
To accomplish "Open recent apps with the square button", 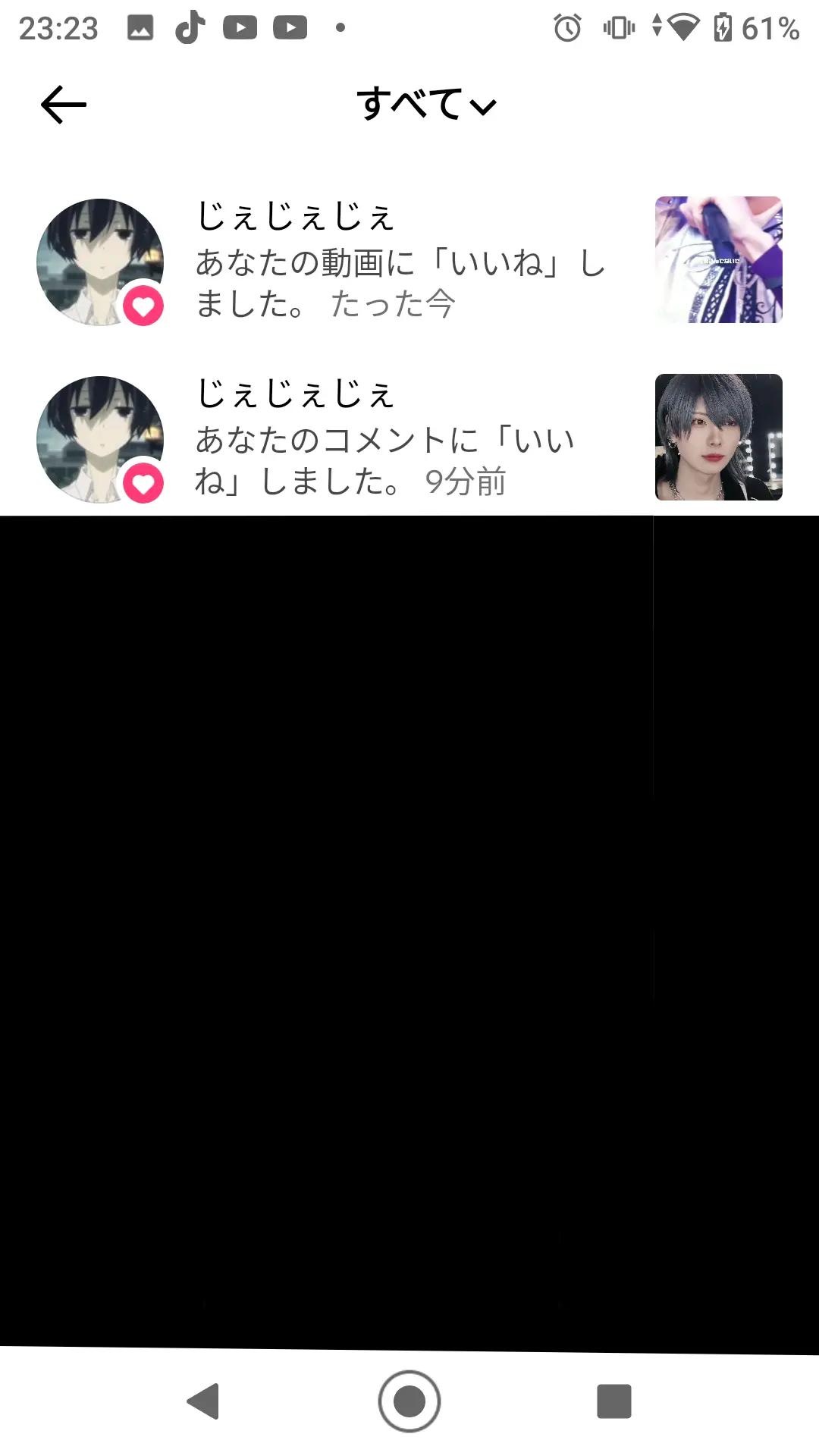I will coord(613,1401).
